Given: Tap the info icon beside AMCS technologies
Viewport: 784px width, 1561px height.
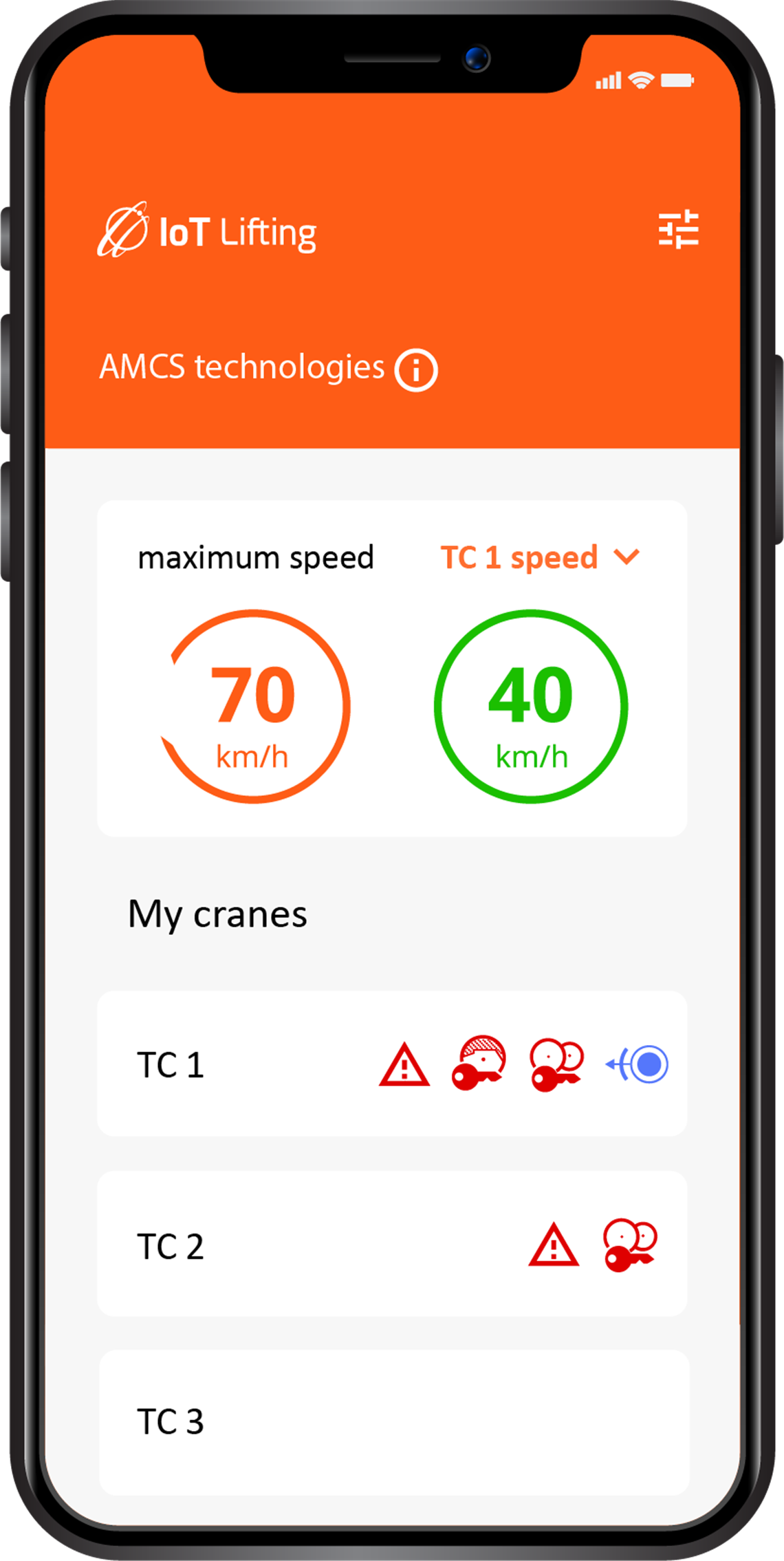Looking at the screenshot, I should tap(416, 370).
